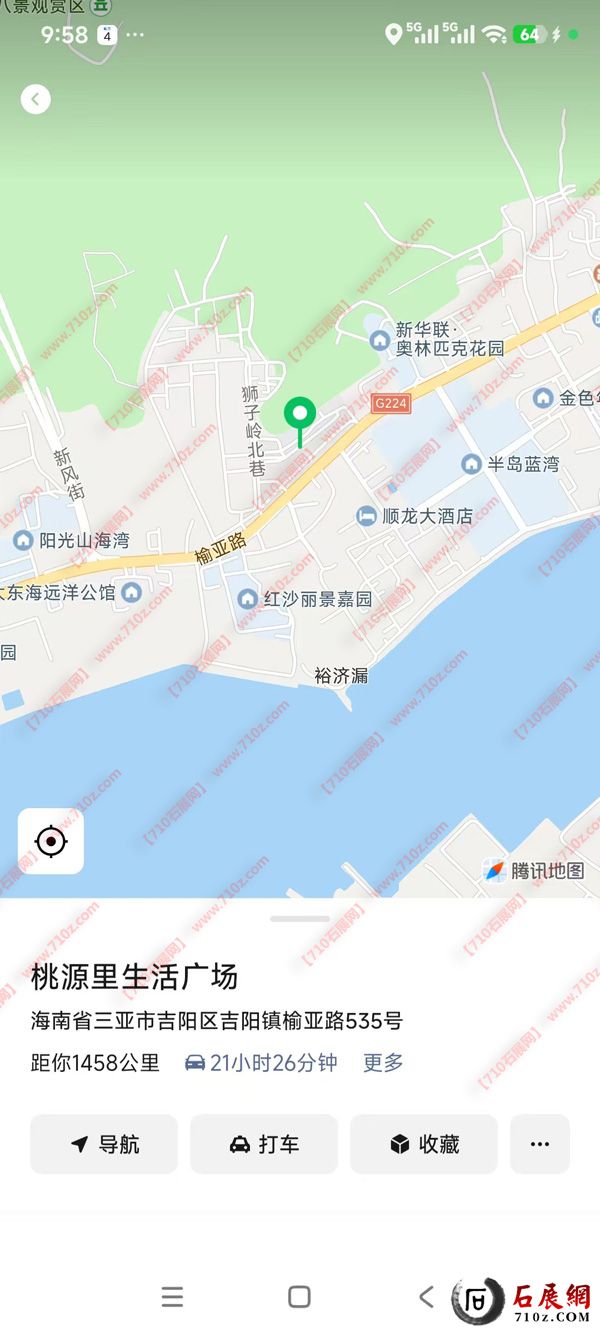The image size is (600, 1333).
Task: Hail a ride with the 打车 button
Action: tap(264, 1144)
